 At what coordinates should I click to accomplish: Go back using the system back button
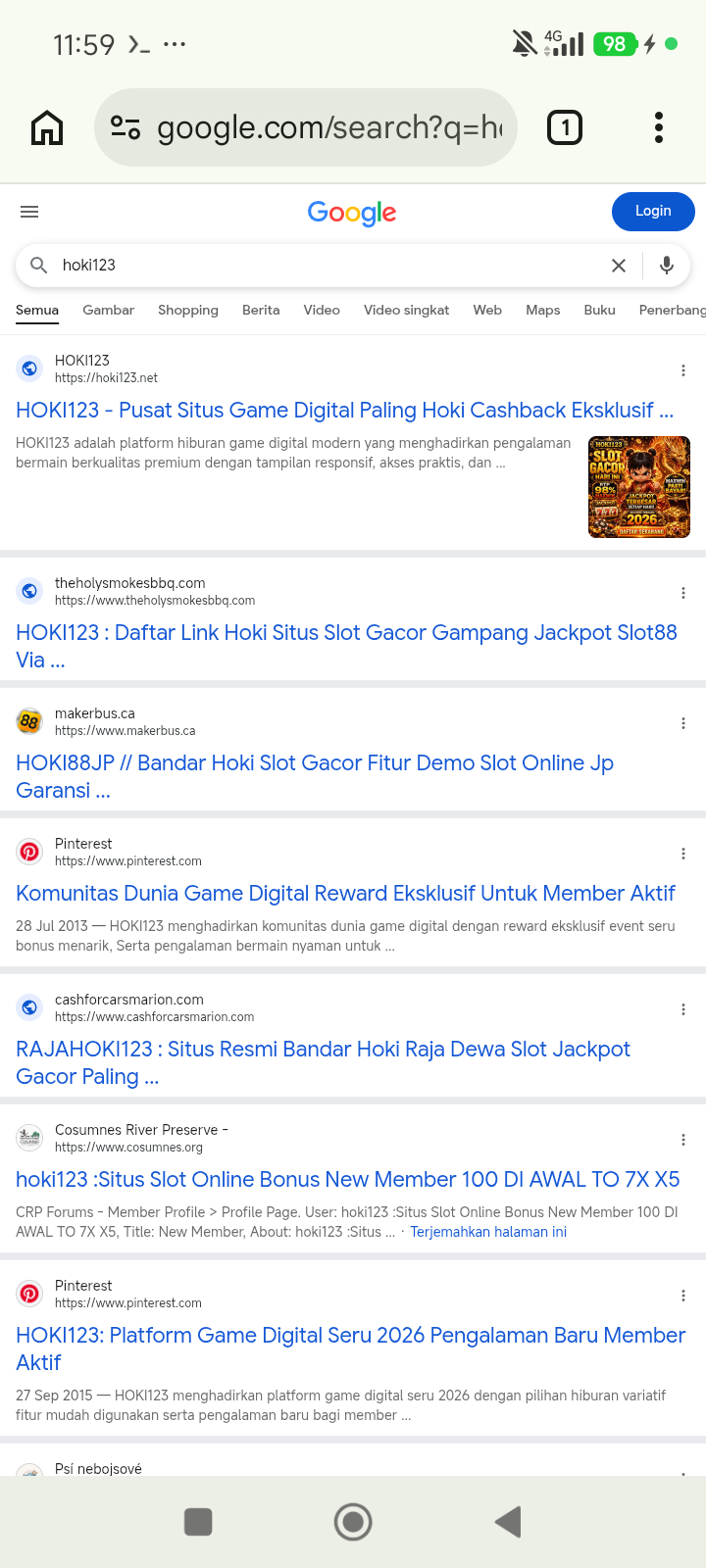(507, 1522)
